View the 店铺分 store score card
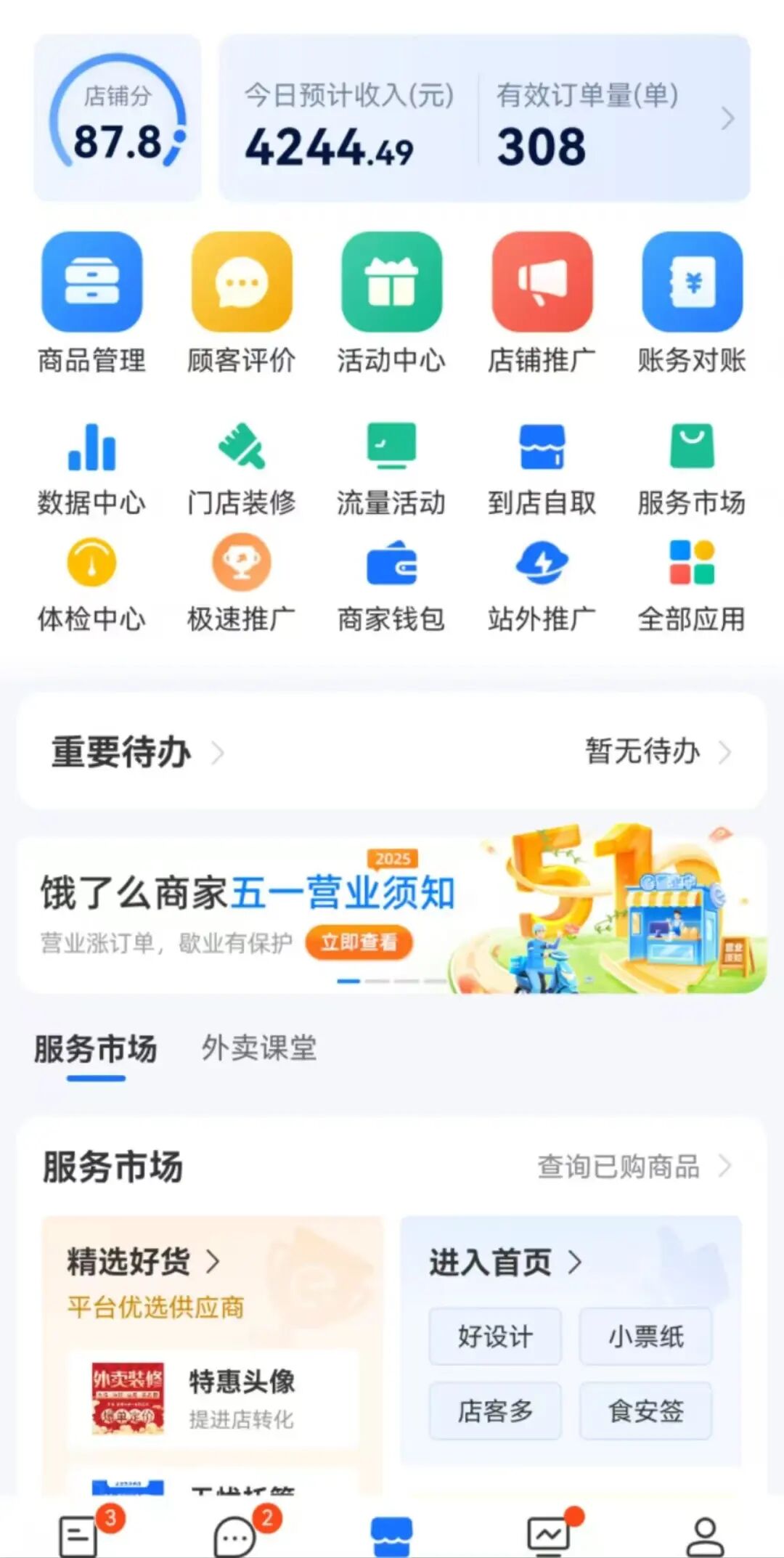Viewport: 784px width, 1558px height. tap(118, 118)
